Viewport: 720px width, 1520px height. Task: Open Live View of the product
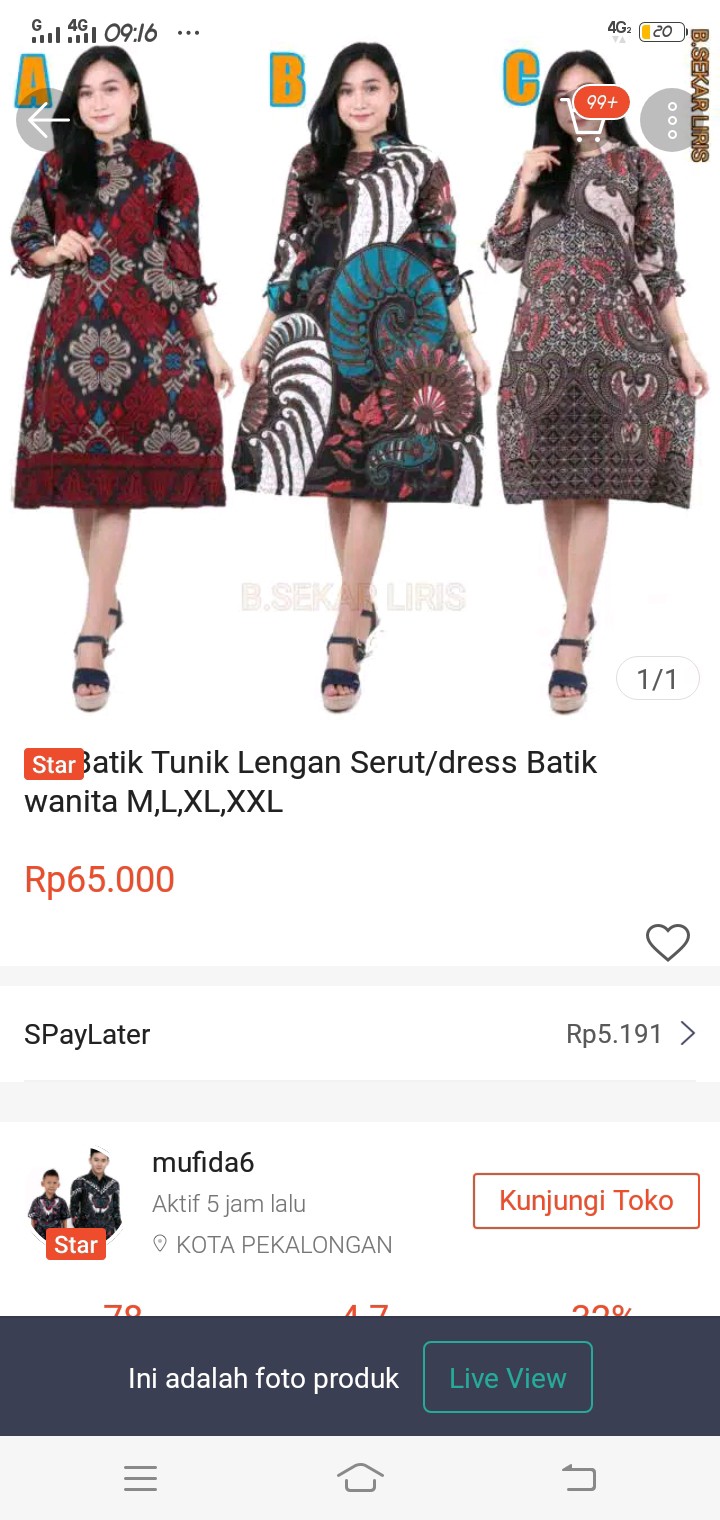[x=507, y=1377]
